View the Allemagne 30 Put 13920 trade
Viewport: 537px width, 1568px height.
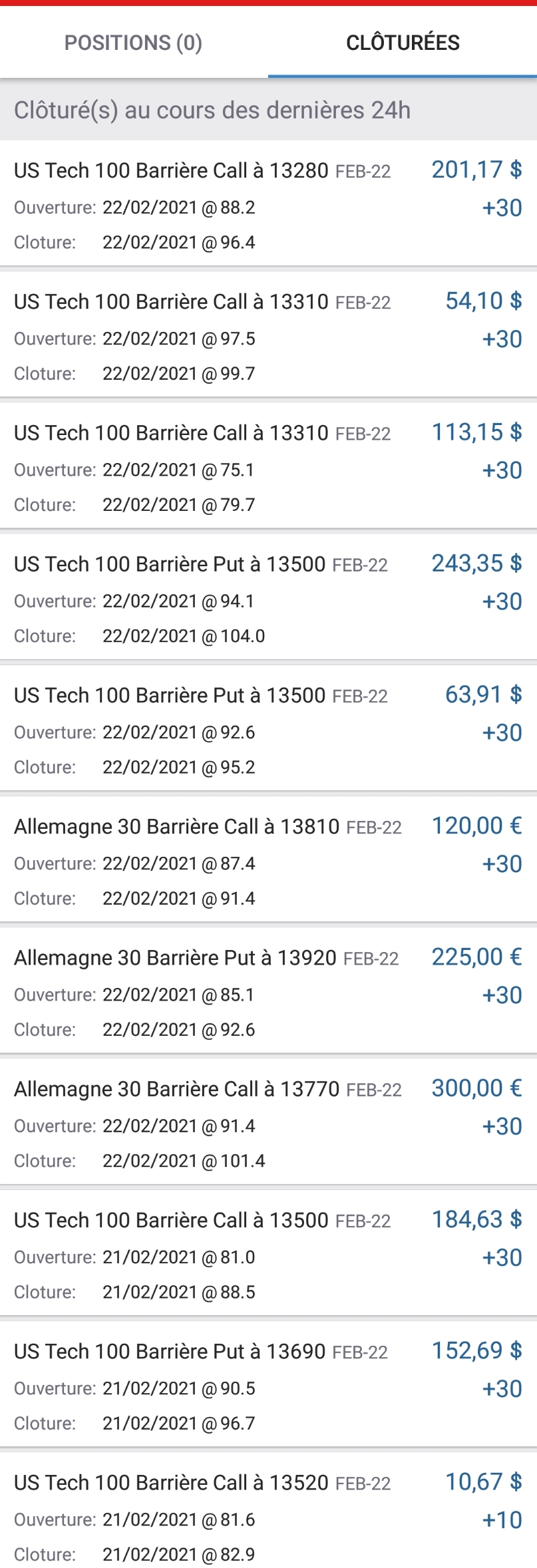click(268, 991)
